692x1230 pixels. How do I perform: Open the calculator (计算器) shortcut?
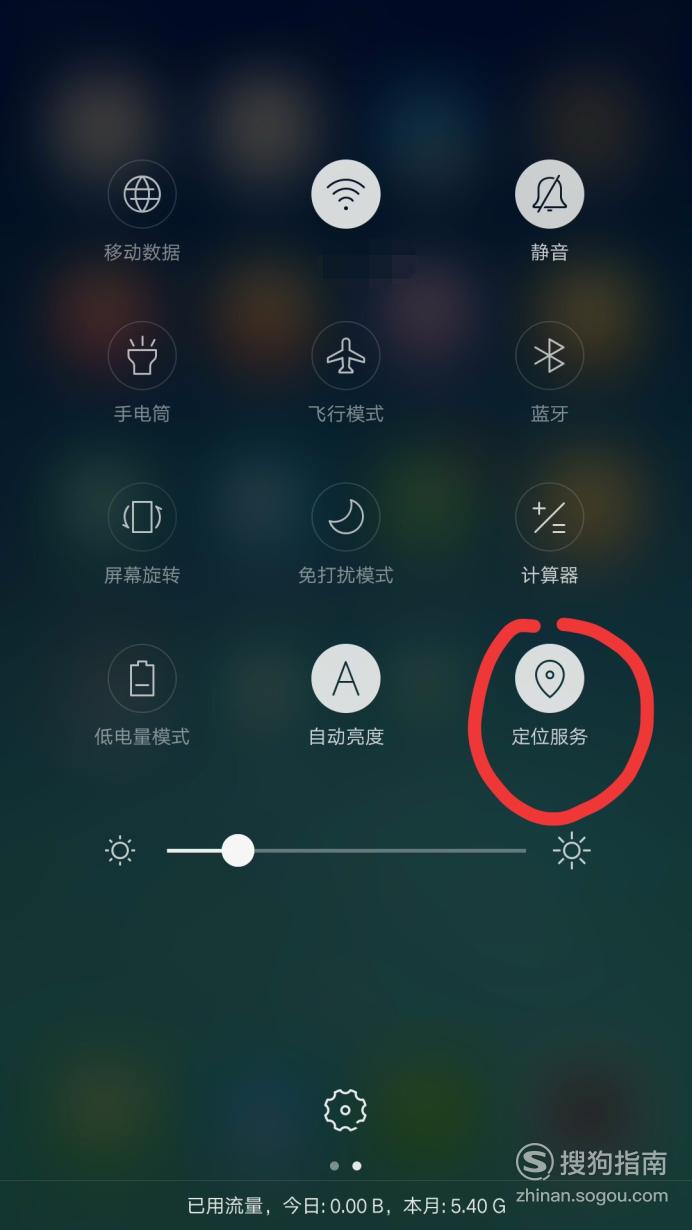coord(549,517)
